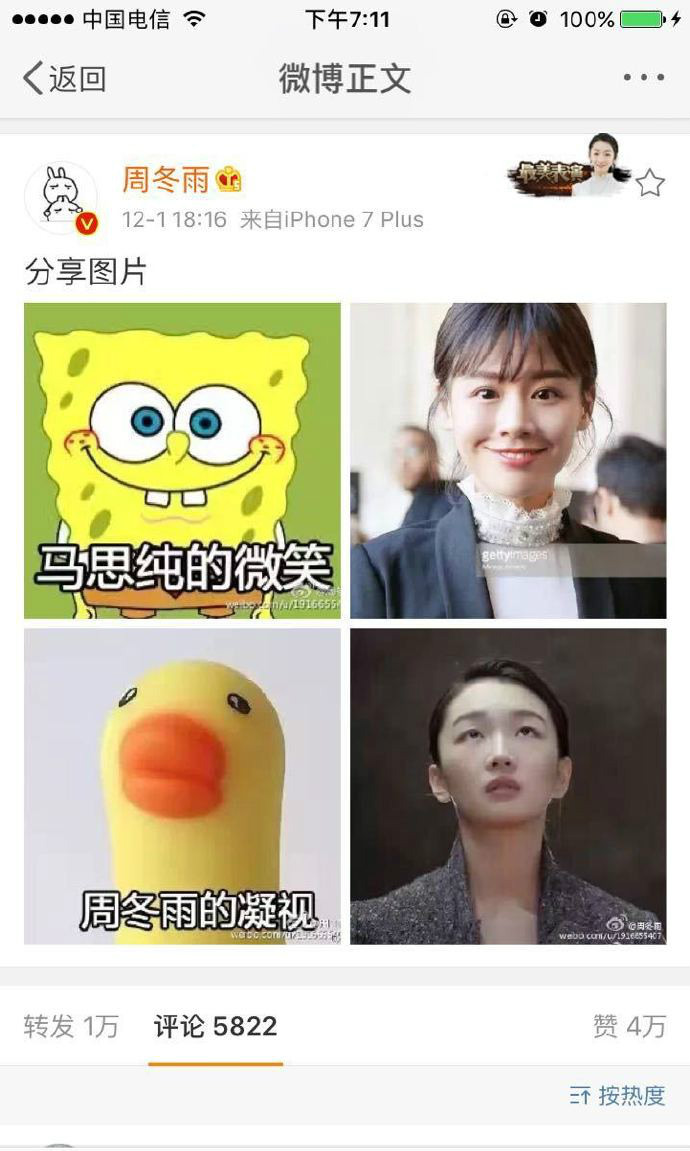Change comment sorting via 按热度
The image size is (690, 1151).
[x=618, y=1095]
